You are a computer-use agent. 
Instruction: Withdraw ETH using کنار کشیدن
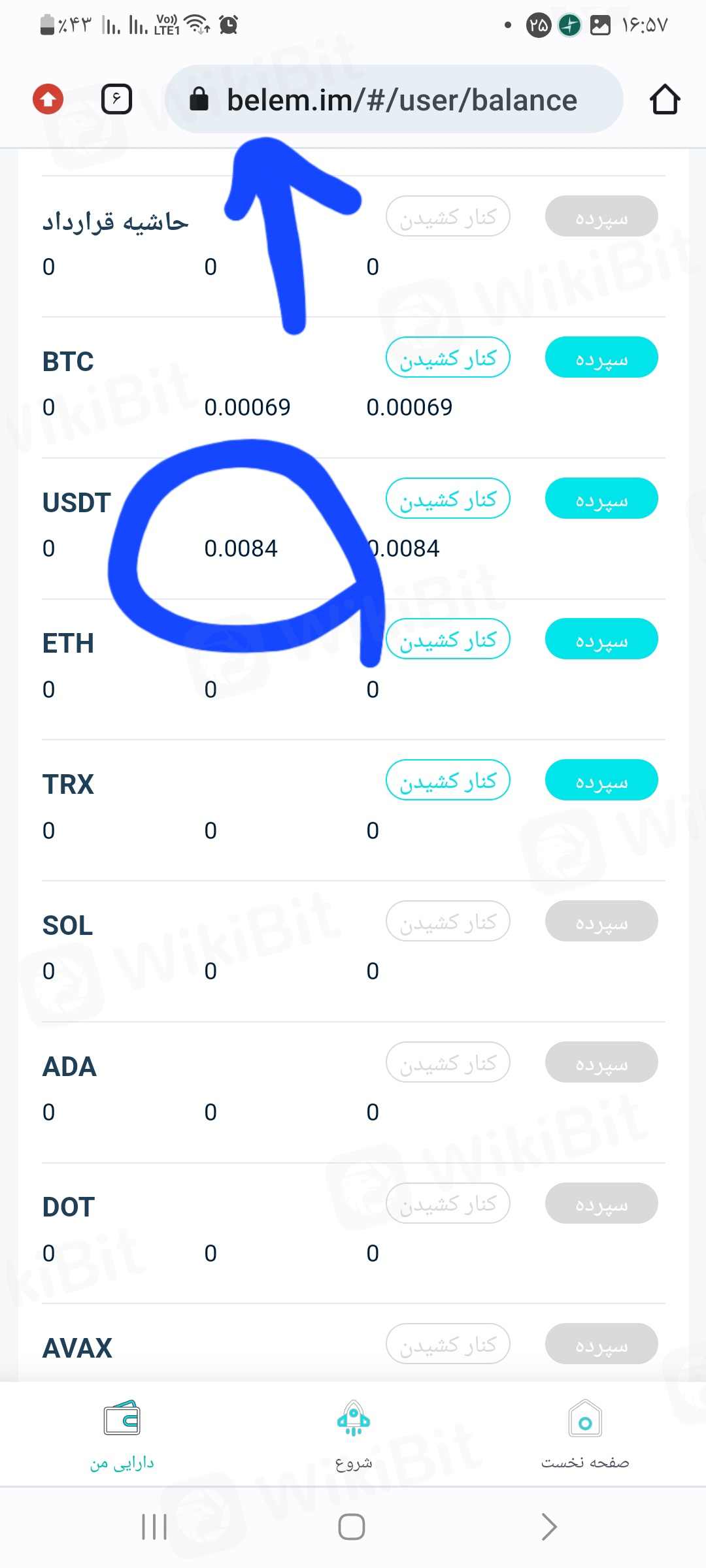click(x=448, y=639)
